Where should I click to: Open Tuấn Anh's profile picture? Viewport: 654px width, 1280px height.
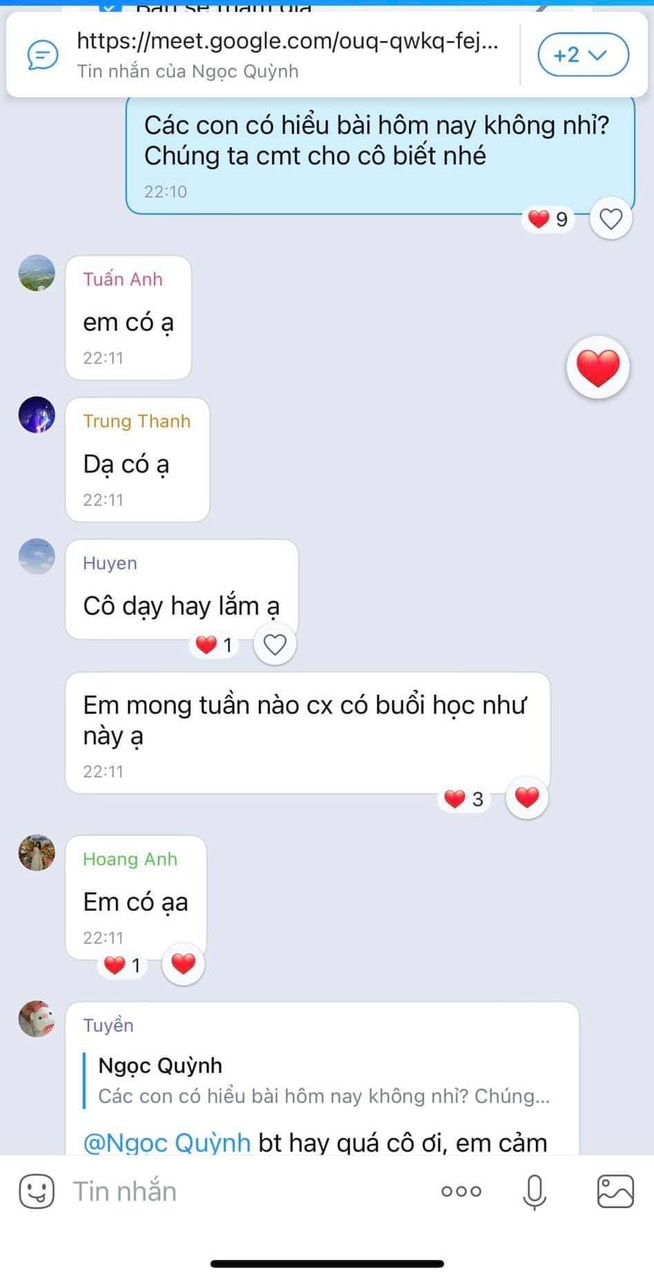pyautogui.click(x=37, y=273)
